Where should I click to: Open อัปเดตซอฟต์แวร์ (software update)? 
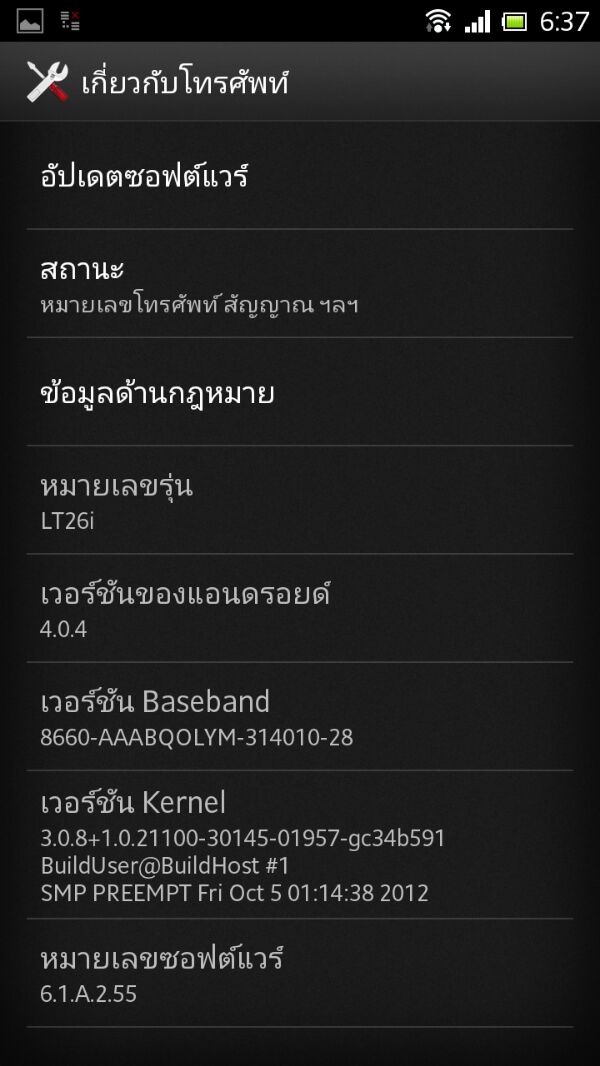click(x=300, y=177)
